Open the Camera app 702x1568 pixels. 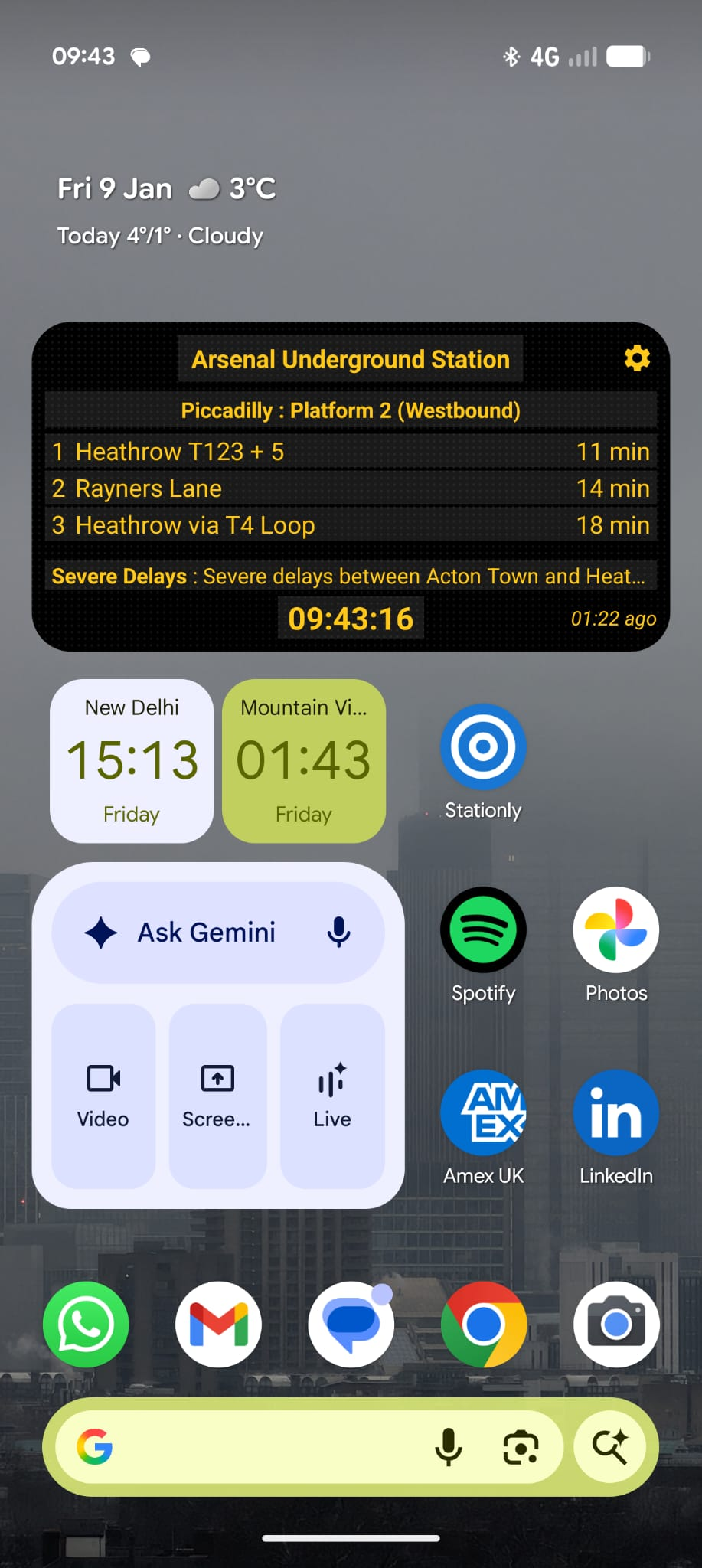pos(615,1325)
